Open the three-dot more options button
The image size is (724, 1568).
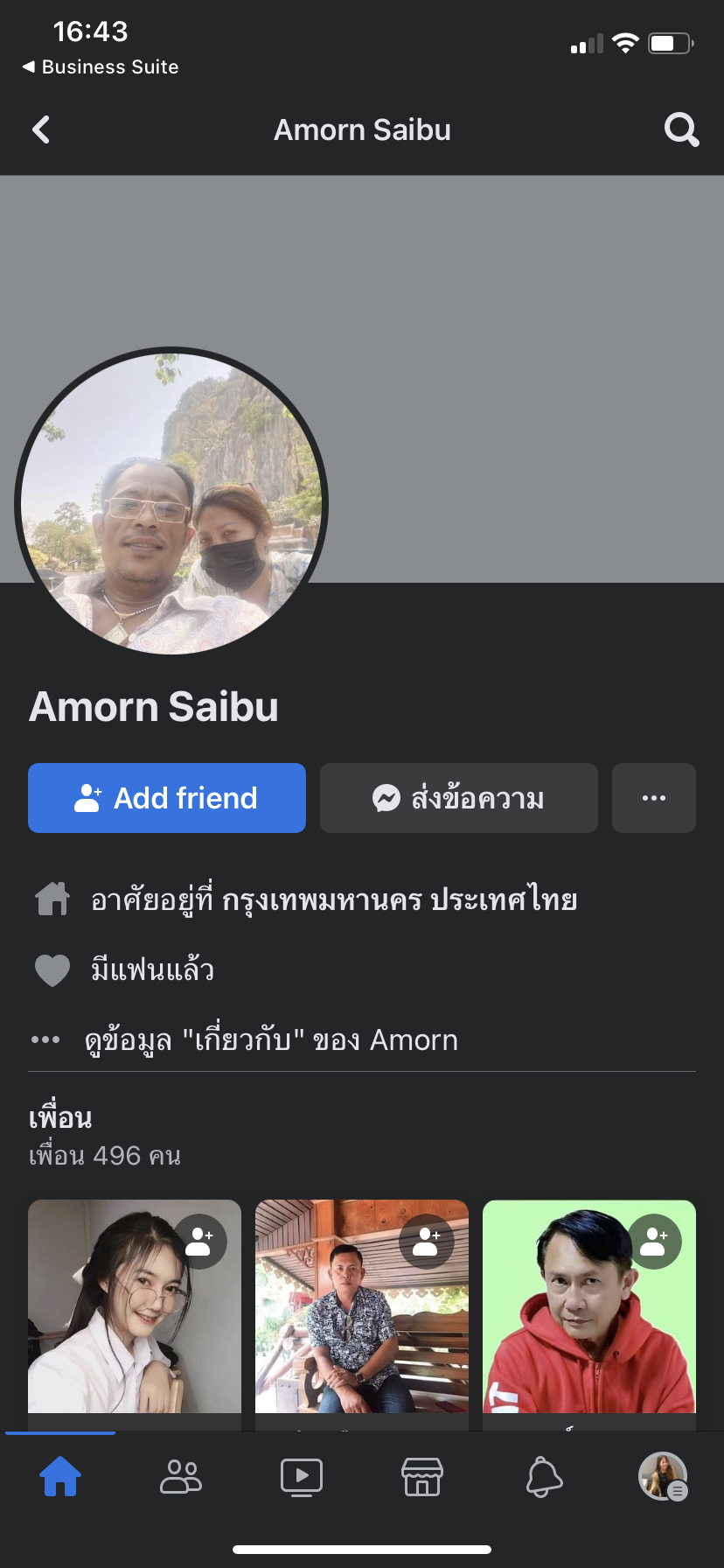pyautogui.click(x=654, y=798)
